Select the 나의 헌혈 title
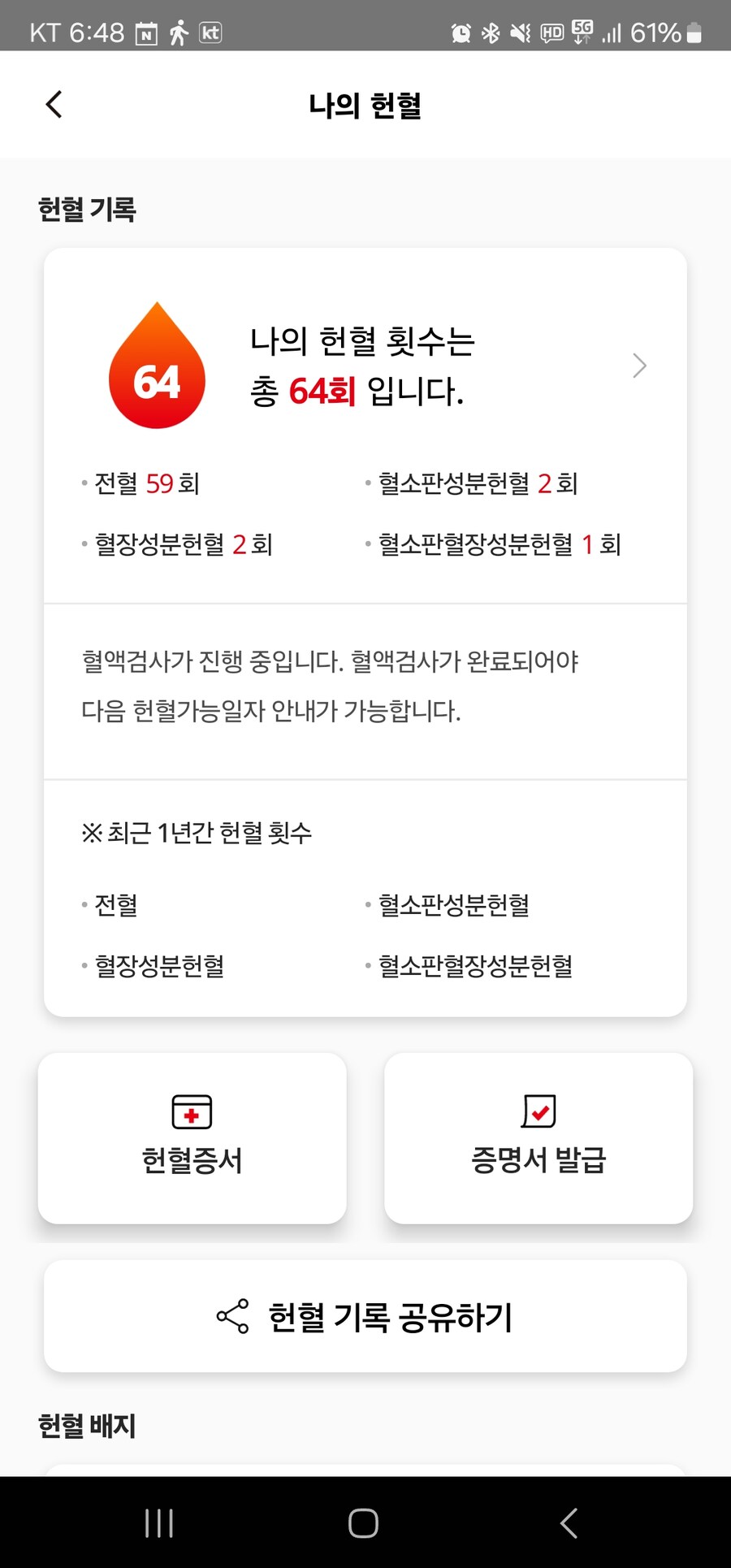Viewport: 731px width, 1568px height. [x=365, y=106]
